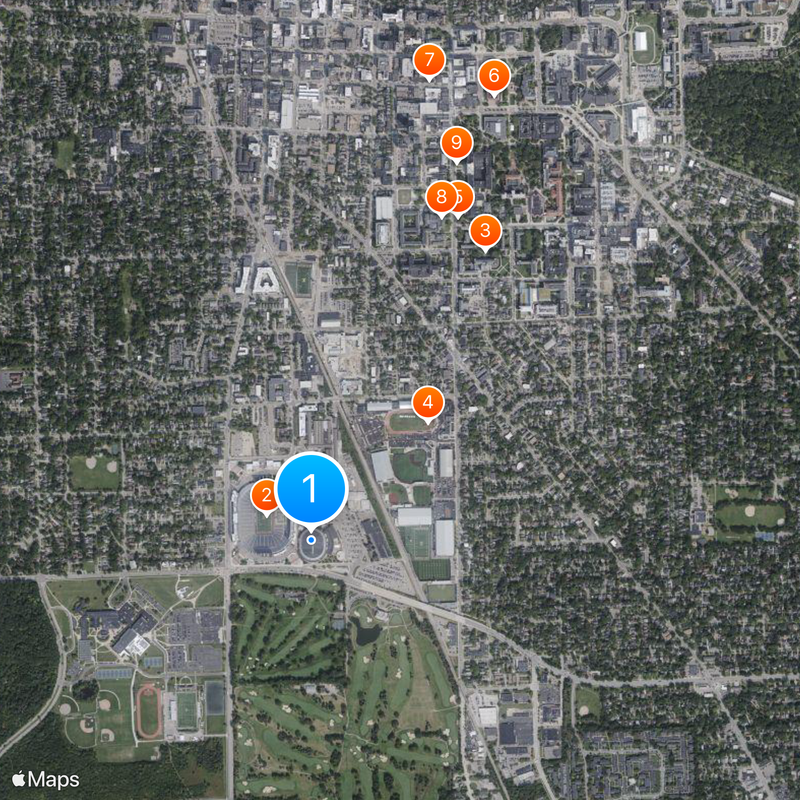Tap map pin number 9

pos(456,144)
